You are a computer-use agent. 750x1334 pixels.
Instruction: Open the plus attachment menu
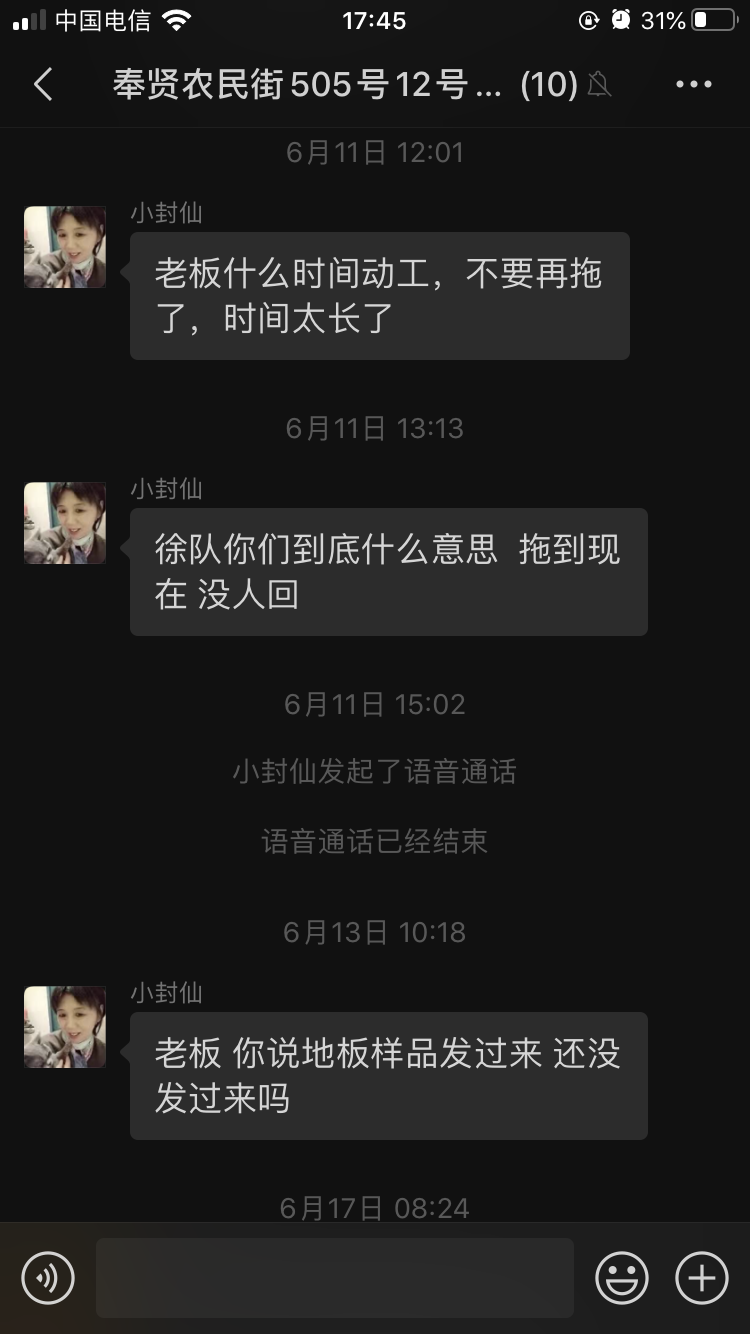(x=702, y=1277)
